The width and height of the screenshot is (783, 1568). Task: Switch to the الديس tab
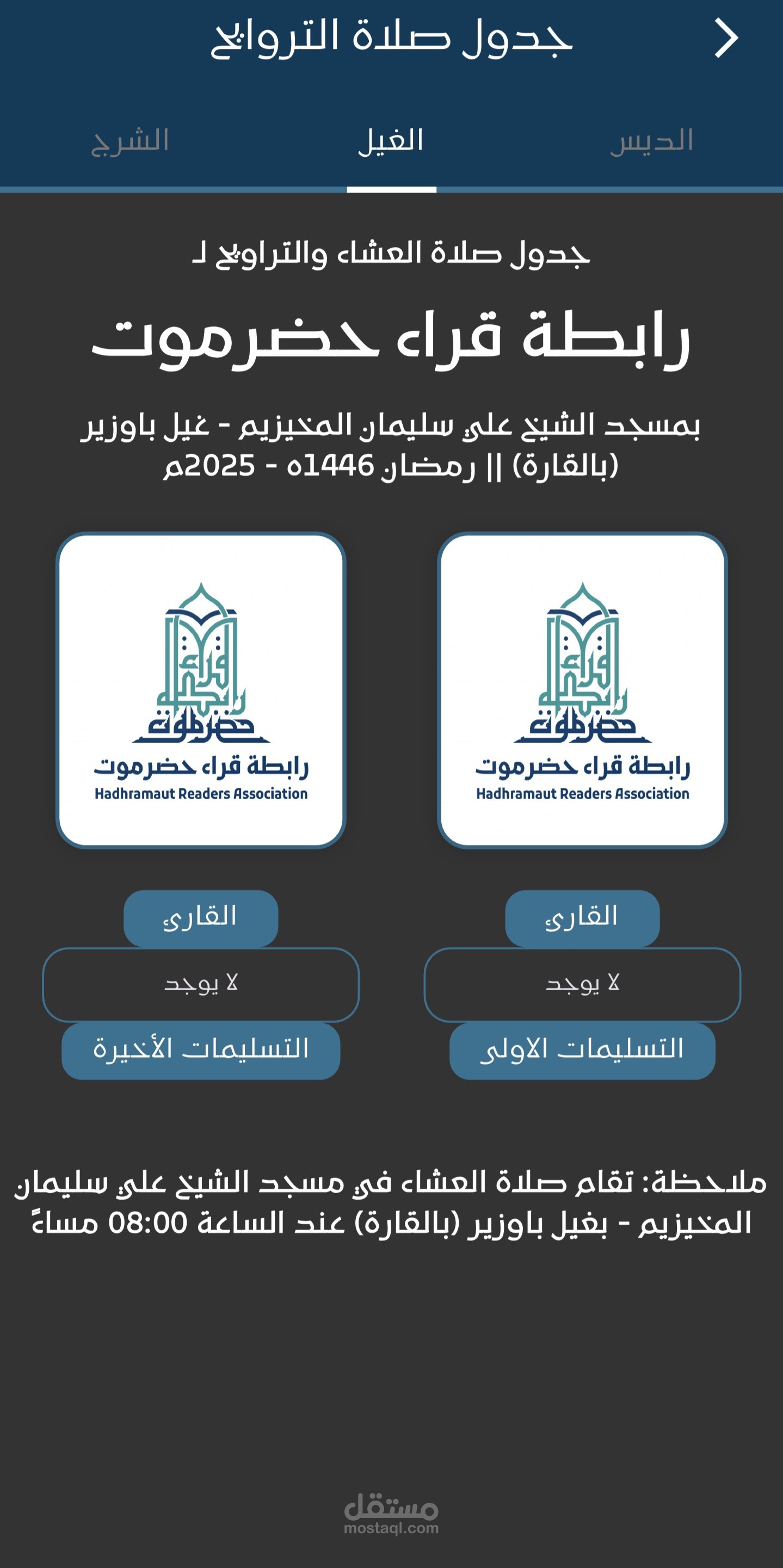pos(652,141)
